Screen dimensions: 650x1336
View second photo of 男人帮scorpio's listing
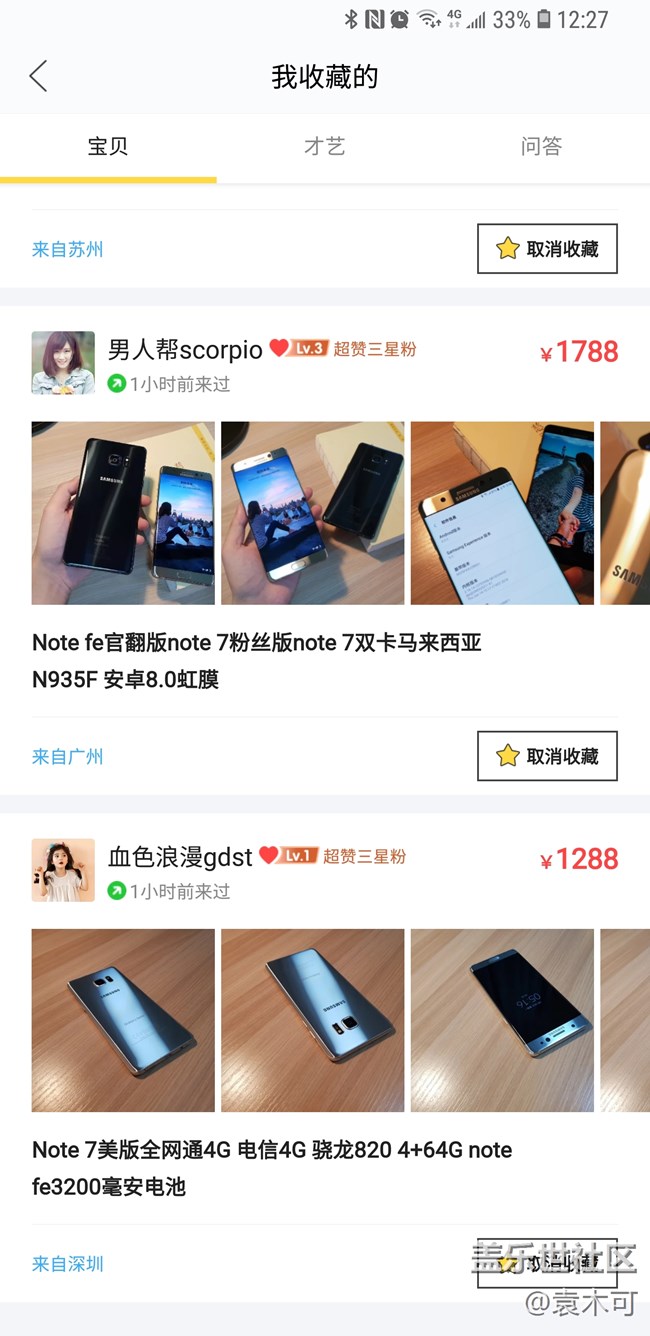click(x=312, y=513)
